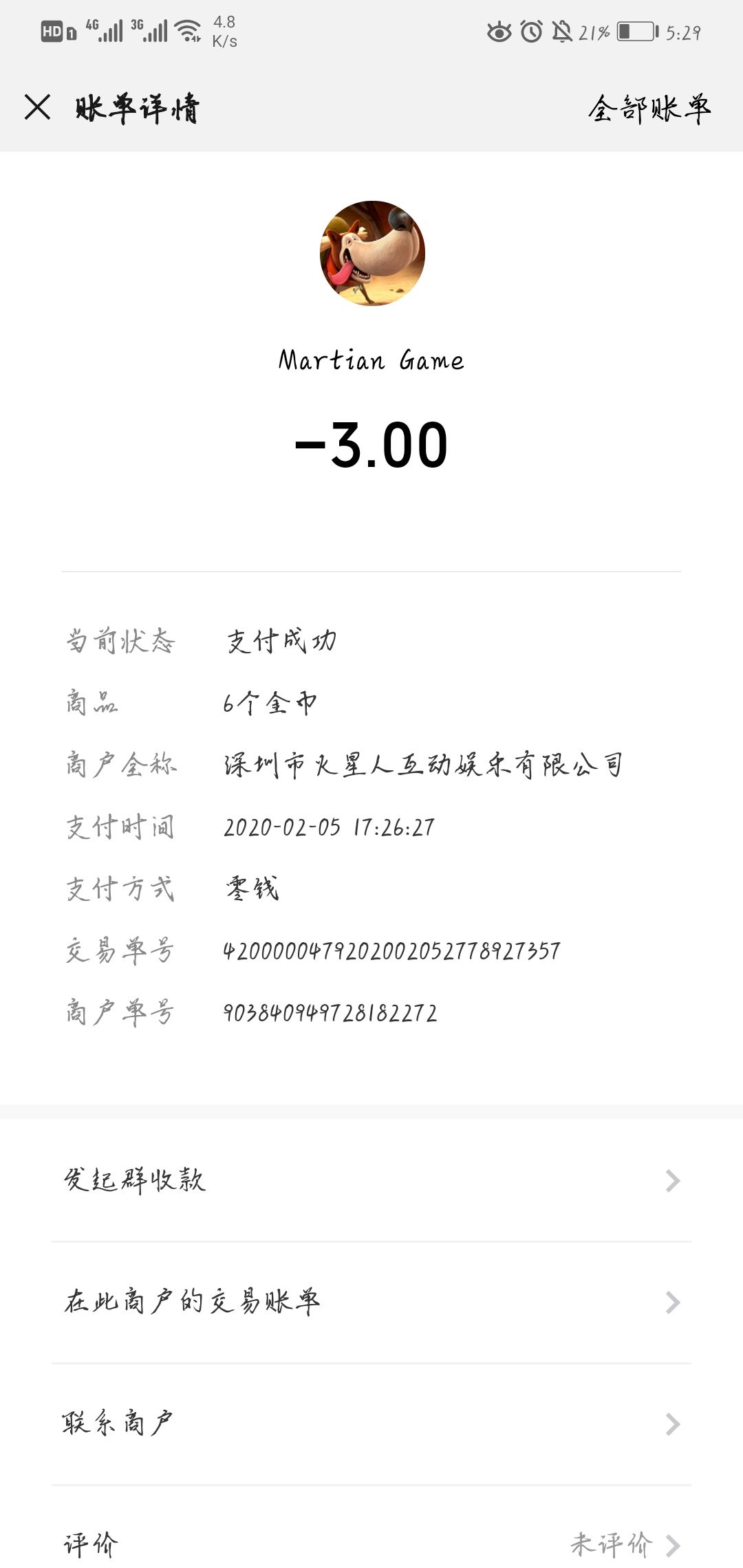
Task: Tap the alarm clock status bar icon
Action: click(x=530, y=32)
